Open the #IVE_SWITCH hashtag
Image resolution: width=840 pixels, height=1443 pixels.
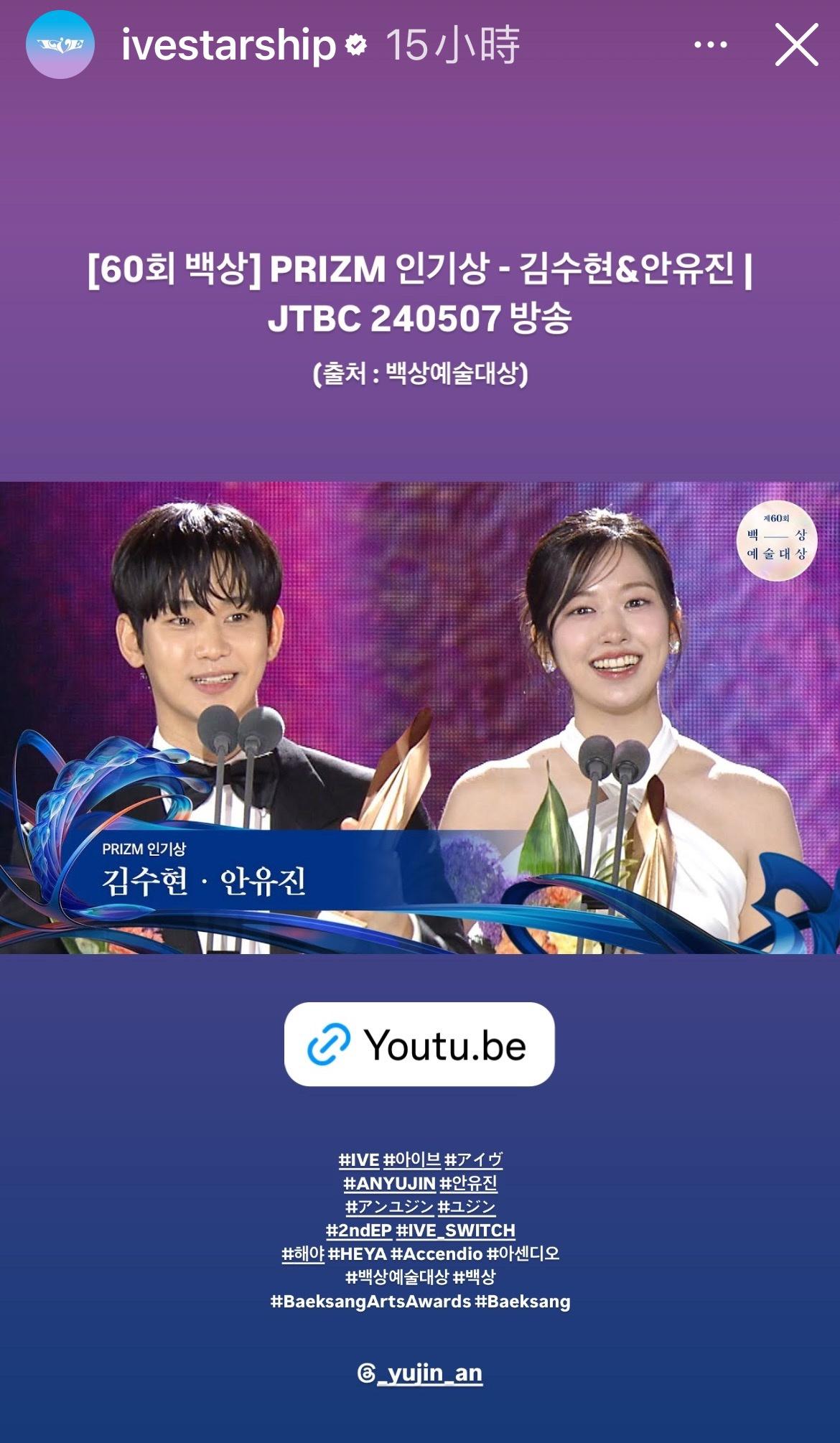tap(455, 1230)
